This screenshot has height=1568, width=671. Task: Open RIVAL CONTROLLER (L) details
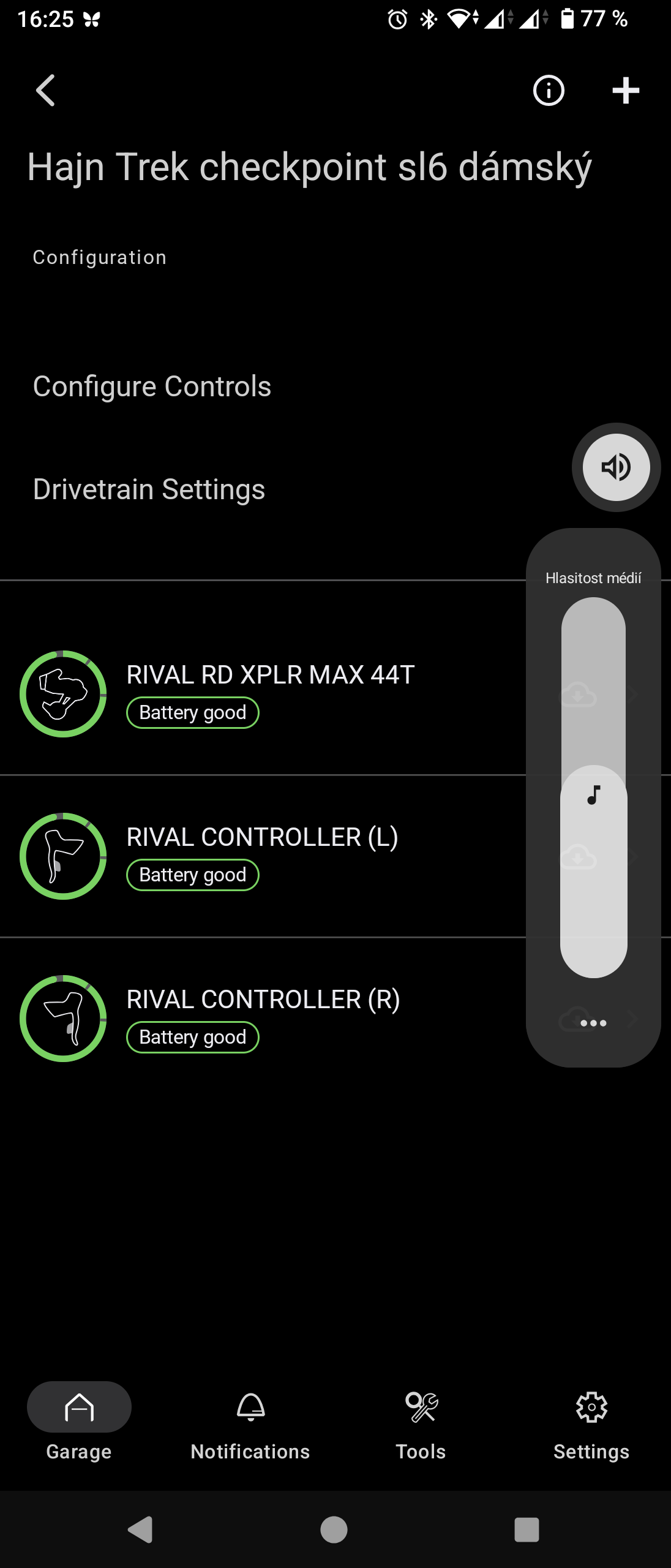[262, 856]
